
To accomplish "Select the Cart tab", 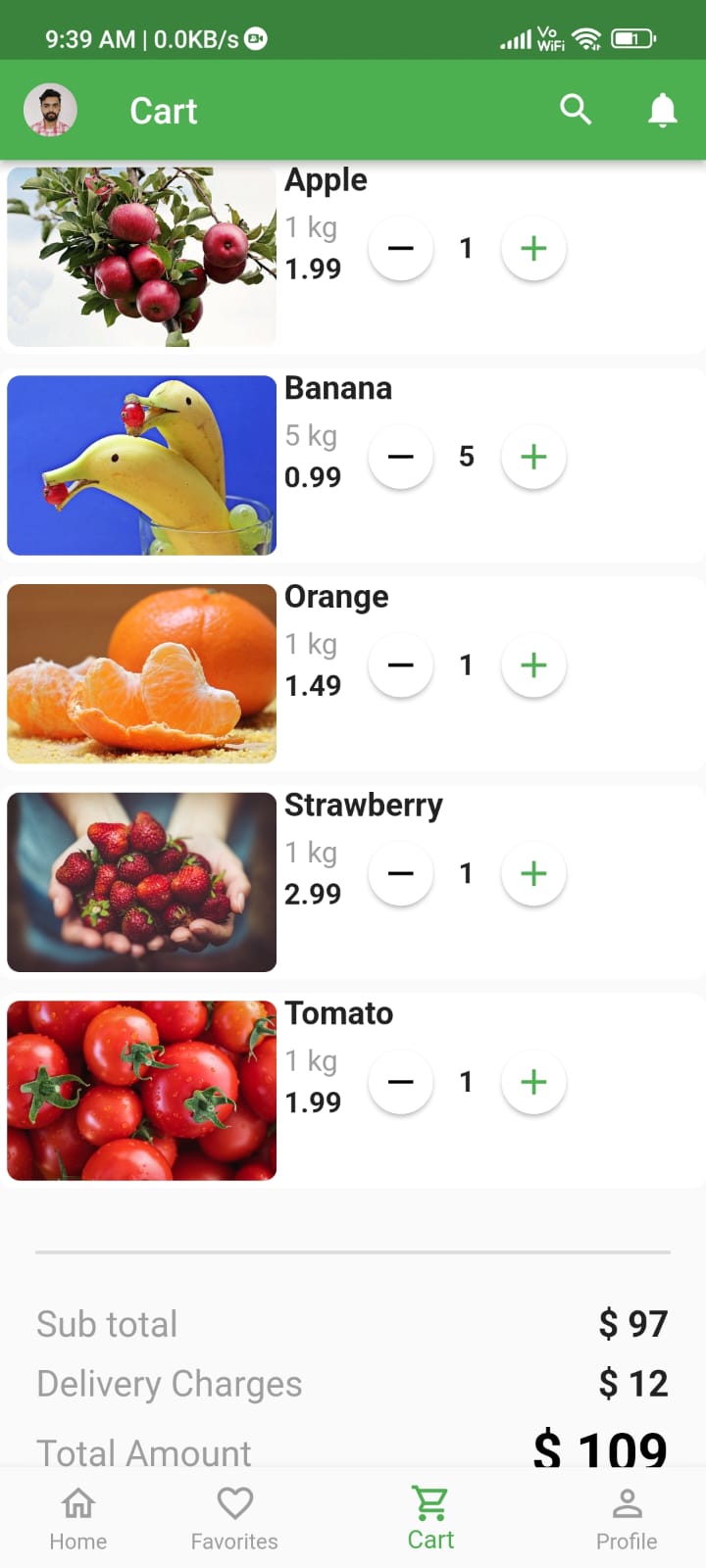I will click(430, 1518).
